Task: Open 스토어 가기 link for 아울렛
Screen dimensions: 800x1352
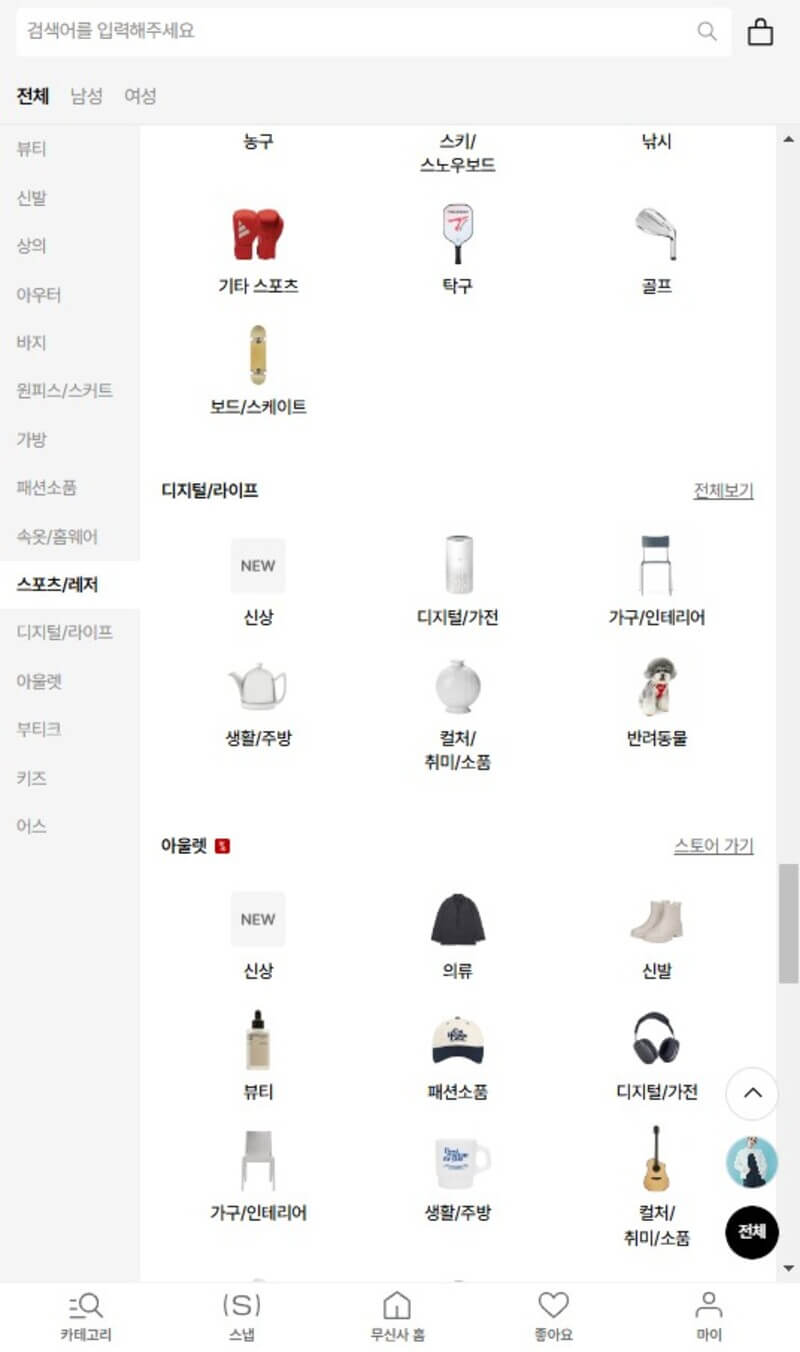Action: click(713, 846)
